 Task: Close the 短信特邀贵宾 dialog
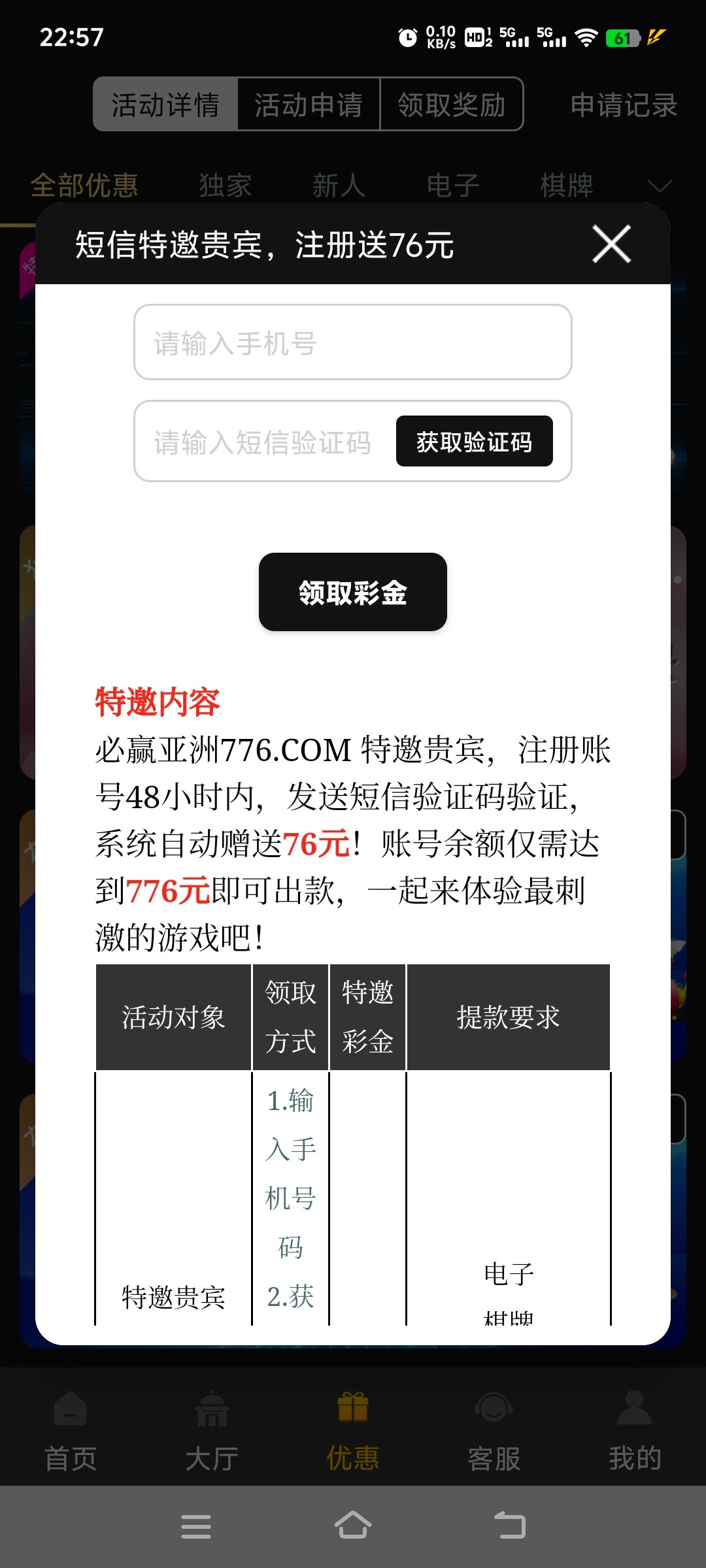(611, 244)
